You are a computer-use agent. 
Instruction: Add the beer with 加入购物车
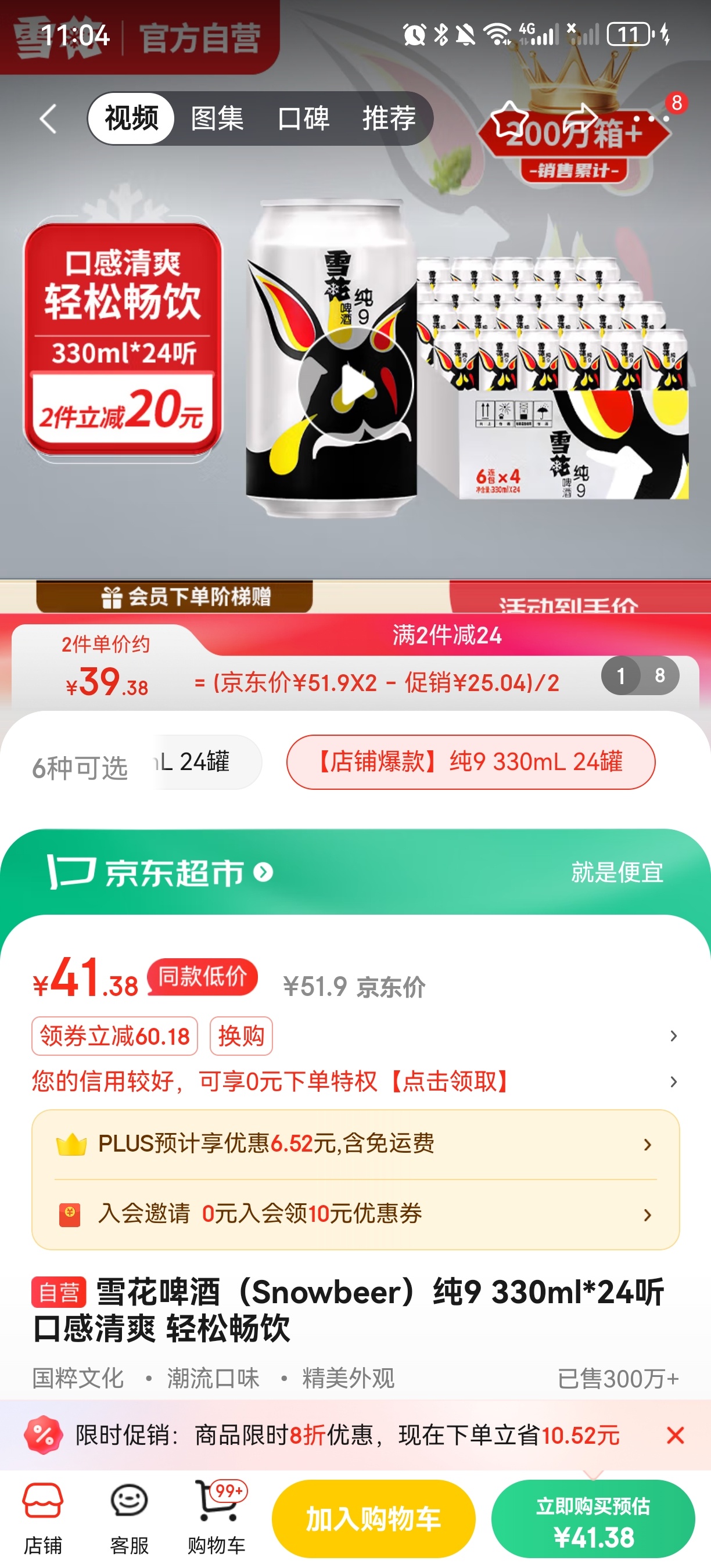pyautogui.click(x=373, y=1519)
